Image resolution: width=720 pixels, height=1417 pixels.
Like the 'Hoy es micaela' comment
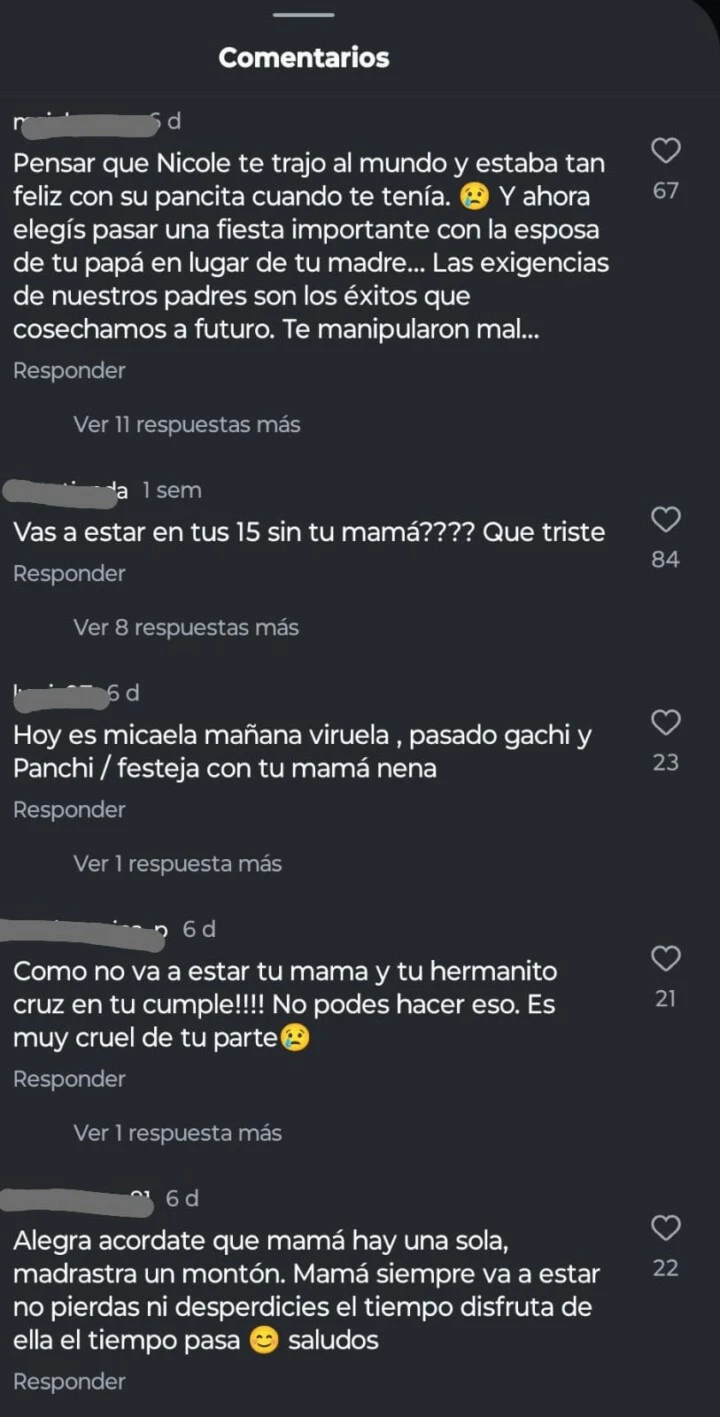coord(666,723)
